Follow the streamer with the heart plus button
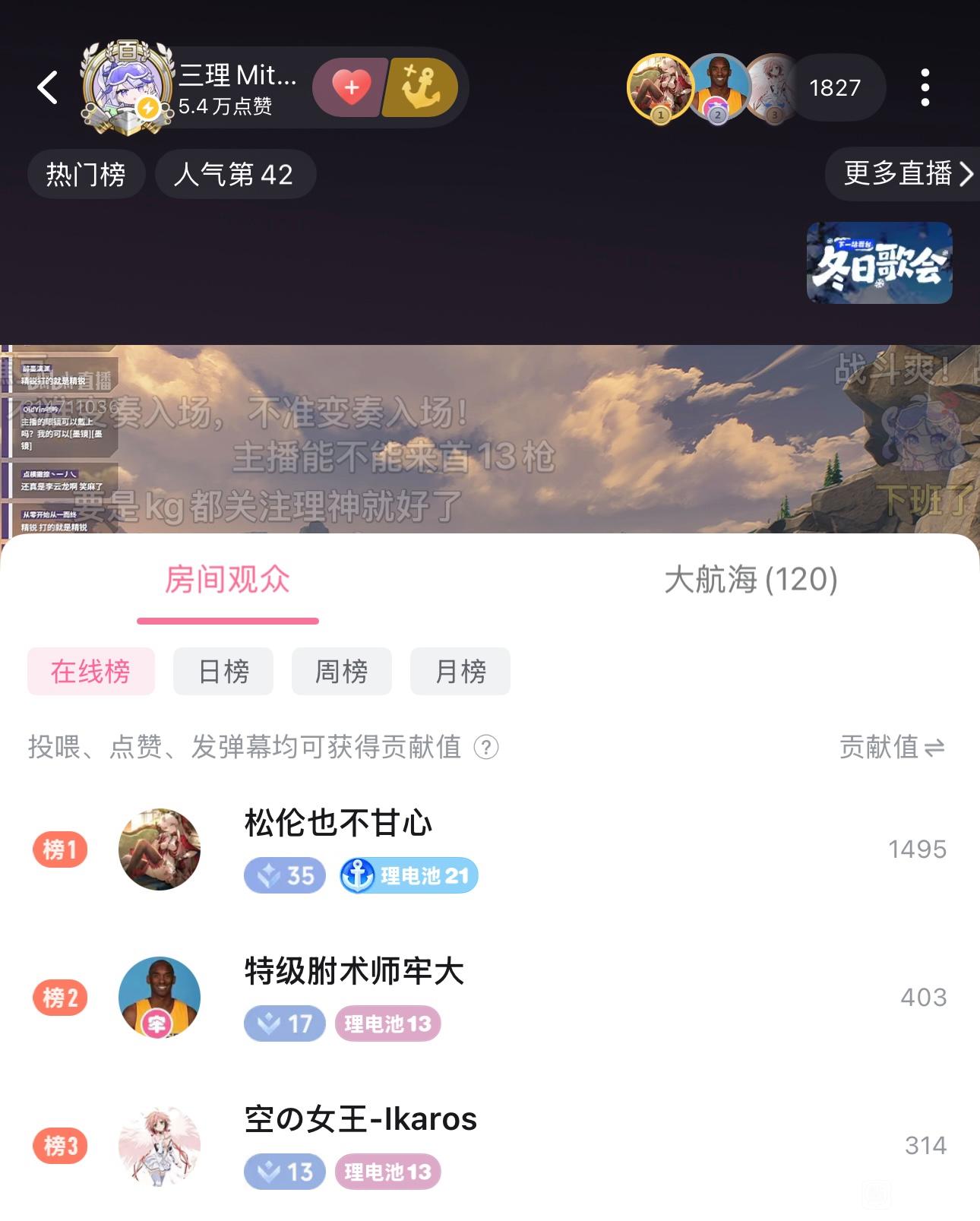This screenshot has width=980, height=1221. [x=351, y=87]
